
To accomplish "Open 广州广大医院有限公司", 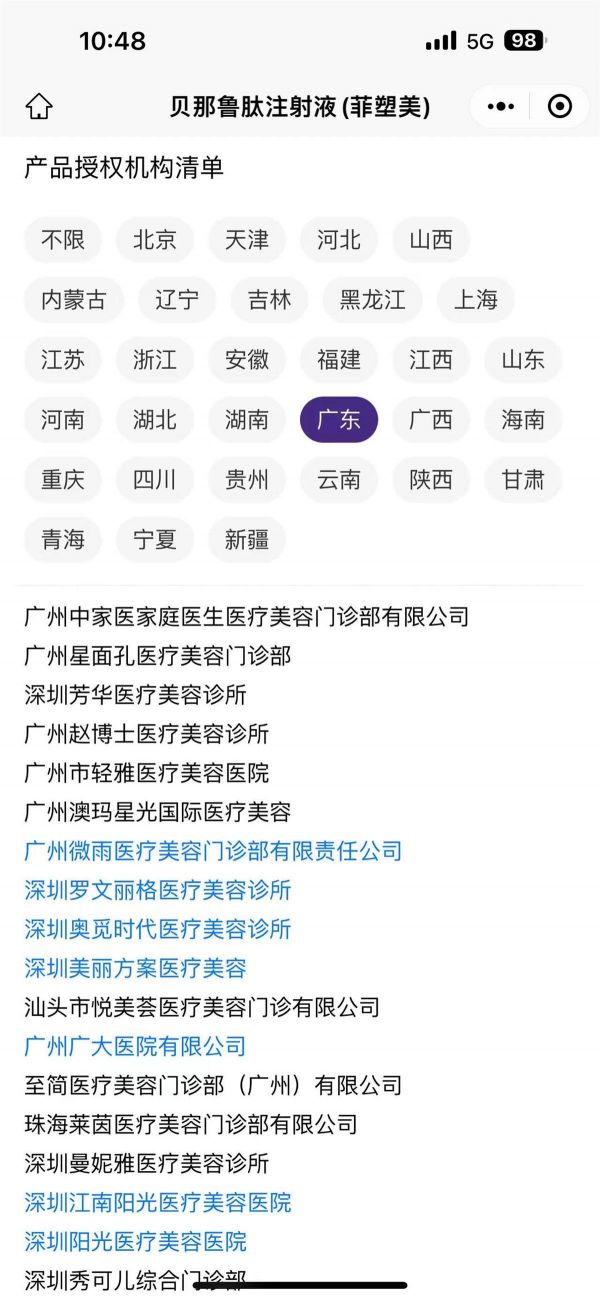I will [135, 1046].
